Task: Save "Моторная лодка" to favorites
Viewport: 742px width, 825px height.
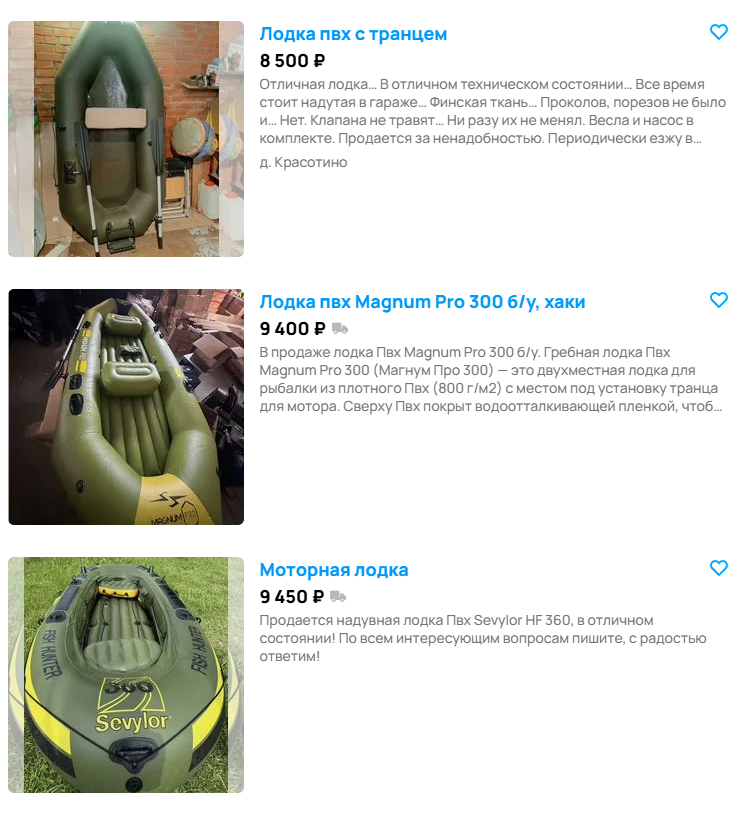Action: [x=718, y=568]
